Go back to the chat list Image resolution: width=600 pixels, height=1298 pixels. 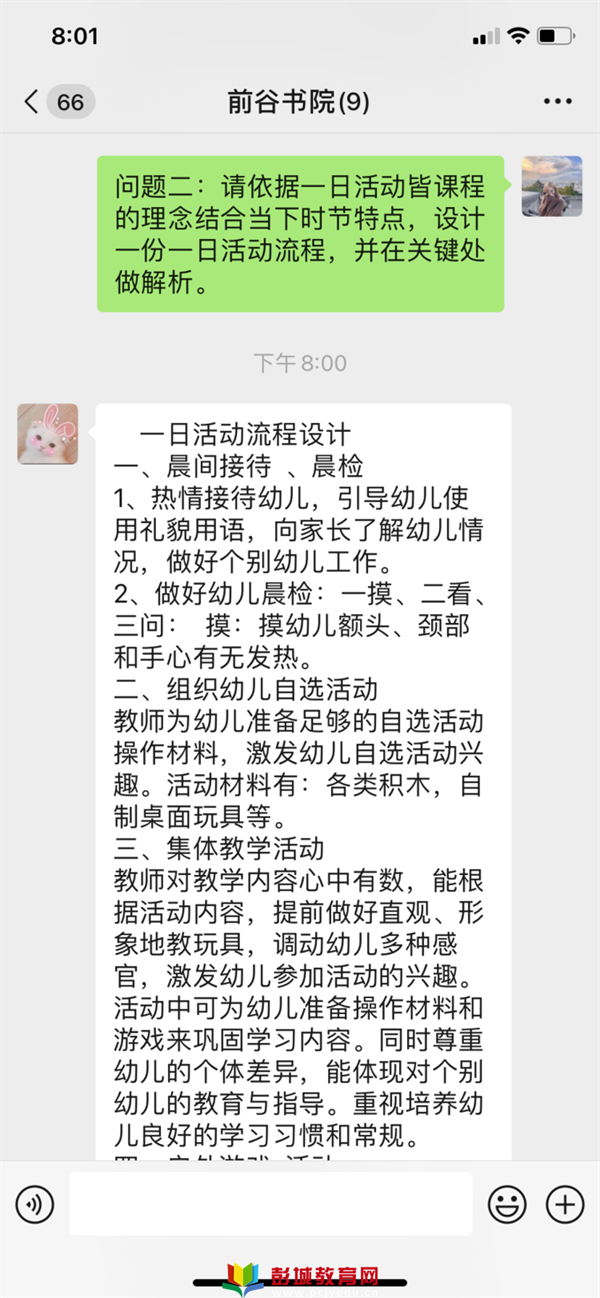click(x=34, y=102)
